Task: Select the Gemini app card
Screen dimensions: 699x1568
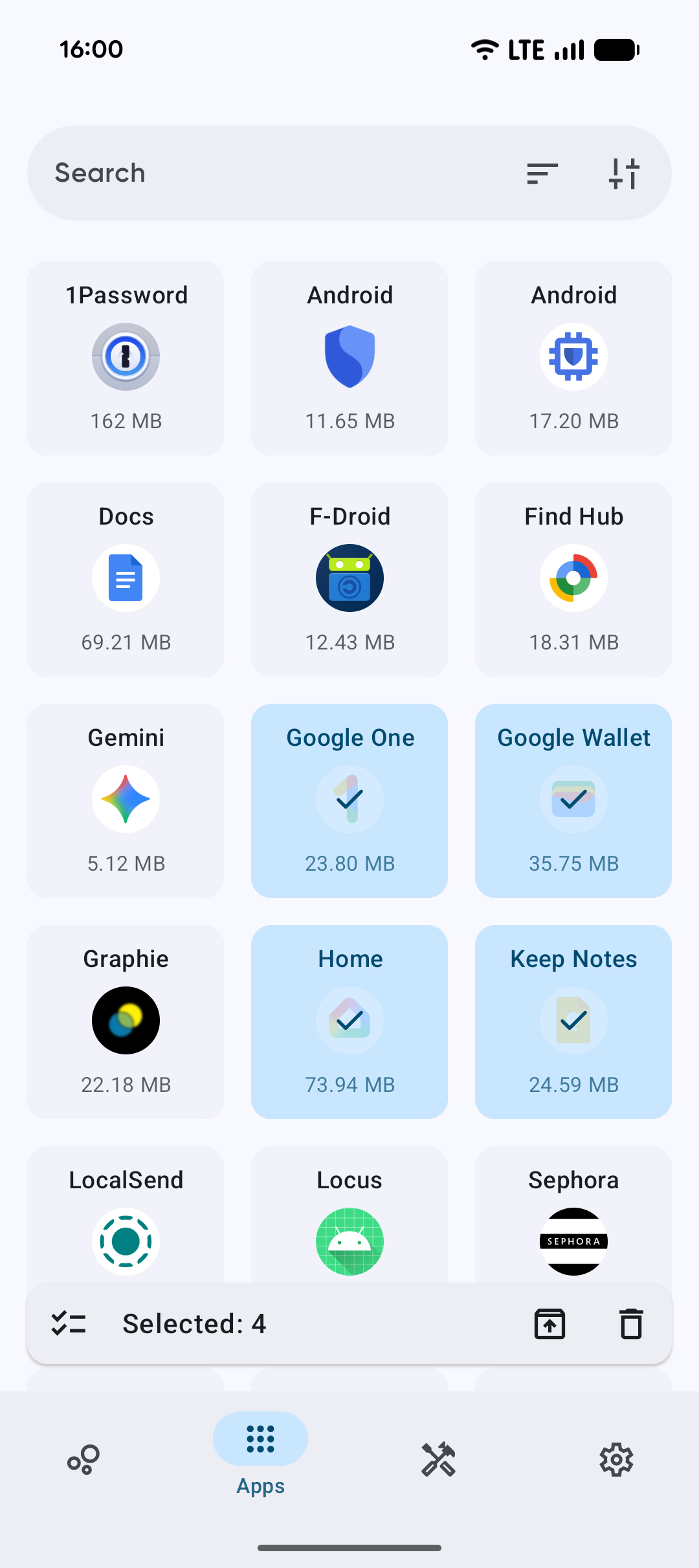Action: click(126, 800)
